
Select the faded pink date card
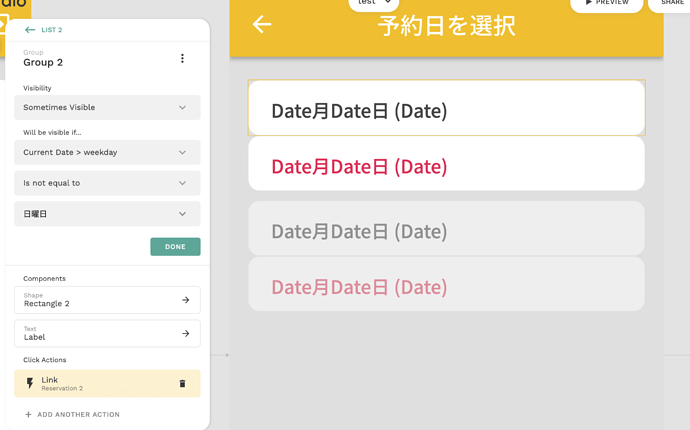446,286
